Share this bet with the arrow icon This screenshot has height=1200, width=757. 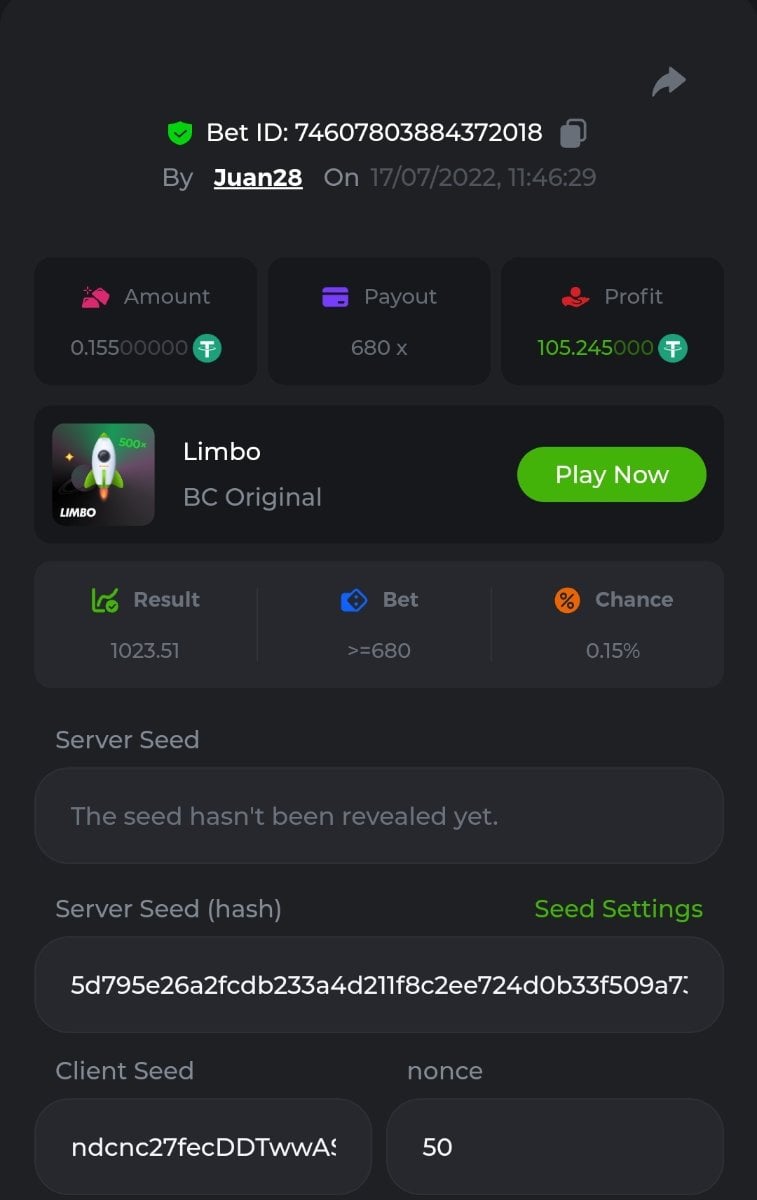tap(668, 81)
